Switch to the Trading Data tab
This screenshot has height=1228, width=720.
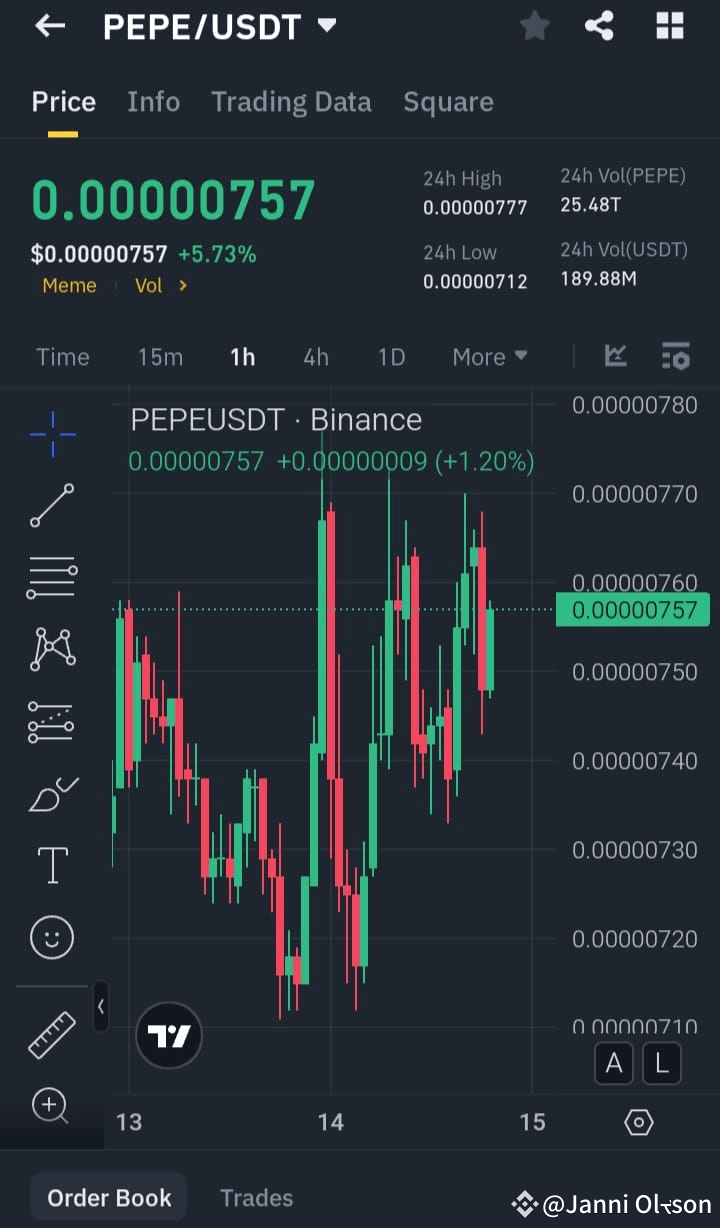(x=291, y=101)
